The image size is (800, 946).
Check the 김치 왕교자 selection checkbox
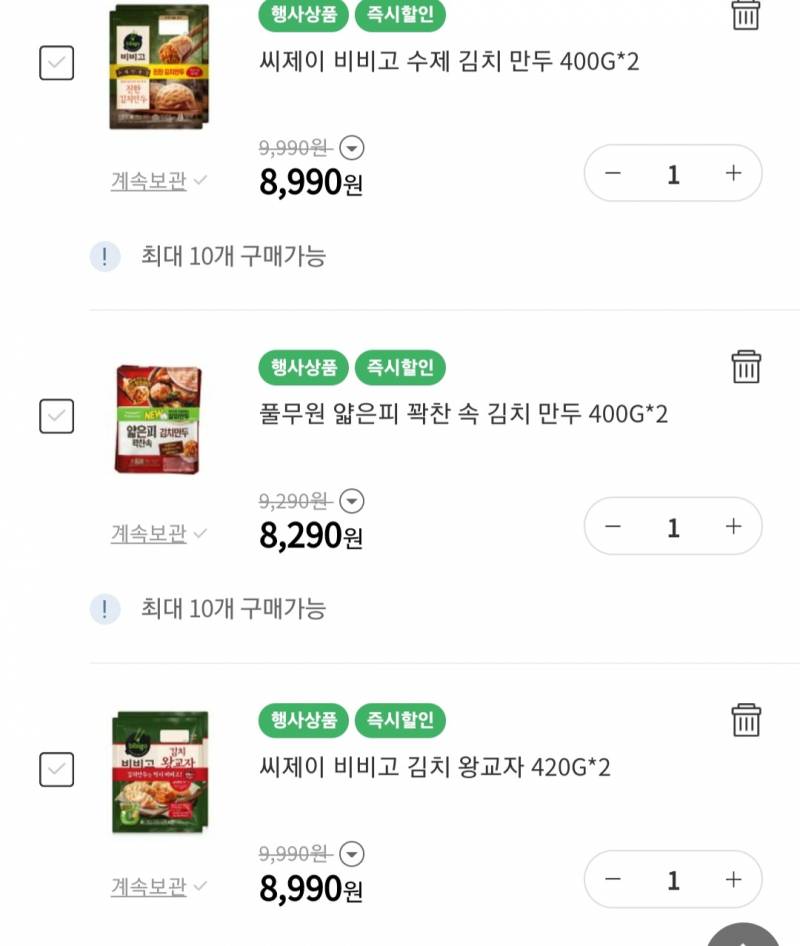56,770
